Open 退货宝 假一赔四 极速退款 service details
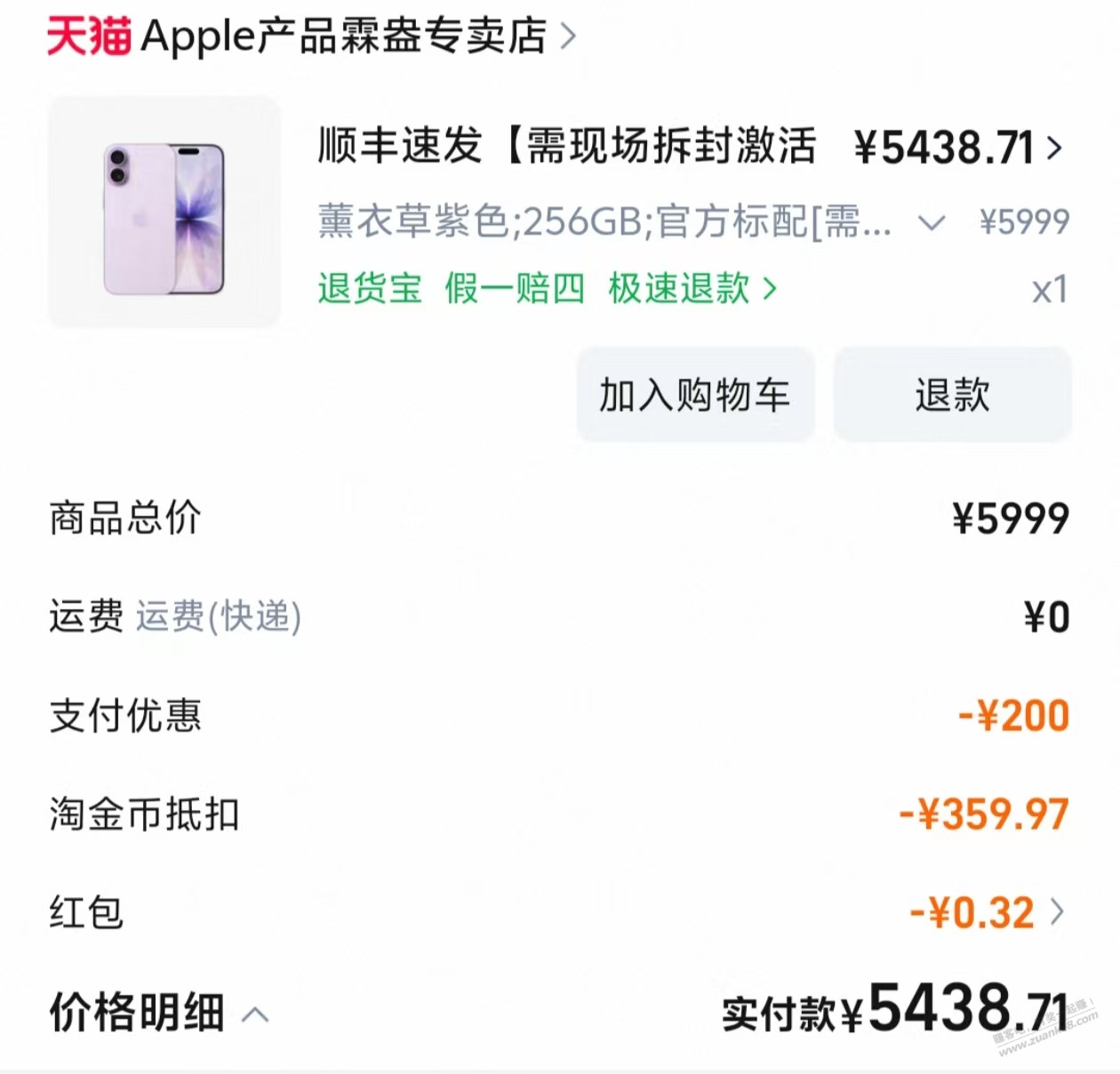Image resolution: width=1120 pixels, height=1074 pixels. click(547, 289)
